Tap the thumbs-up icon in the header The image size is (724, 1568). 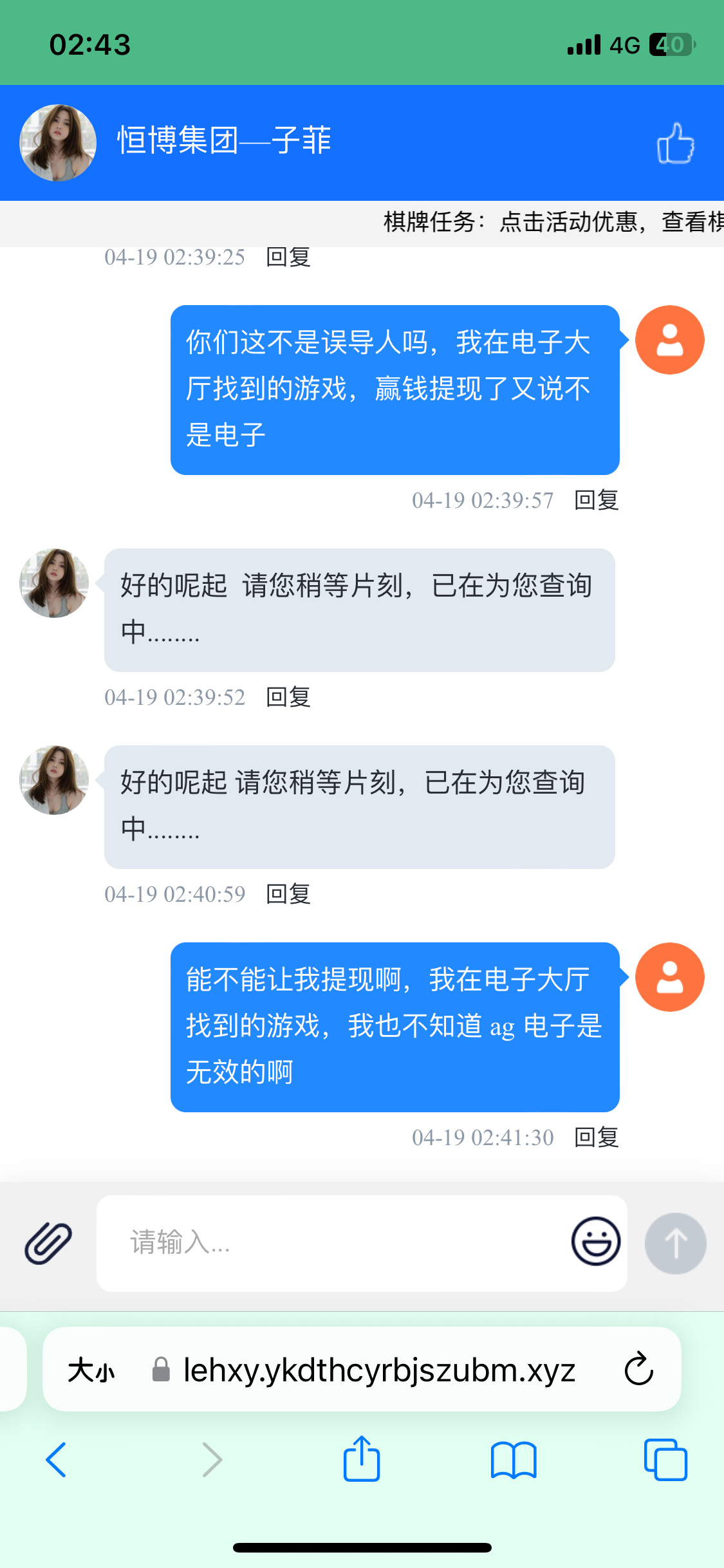pyautogui.click(x=675, y=144)
